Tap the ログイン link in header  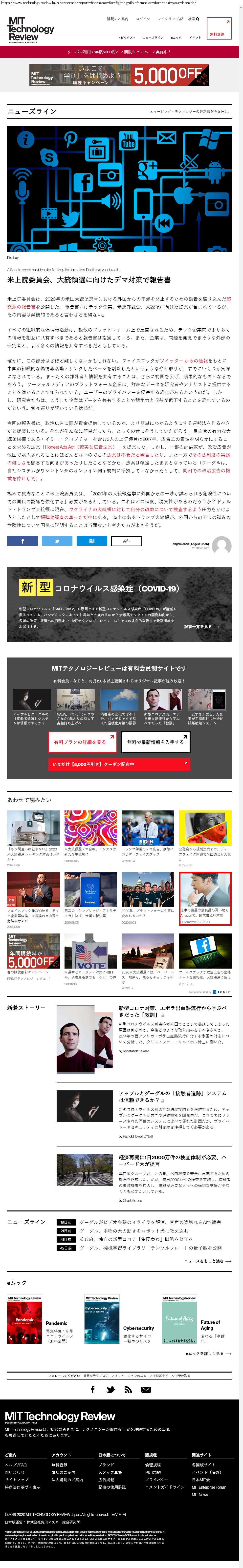tap(142, 19)
